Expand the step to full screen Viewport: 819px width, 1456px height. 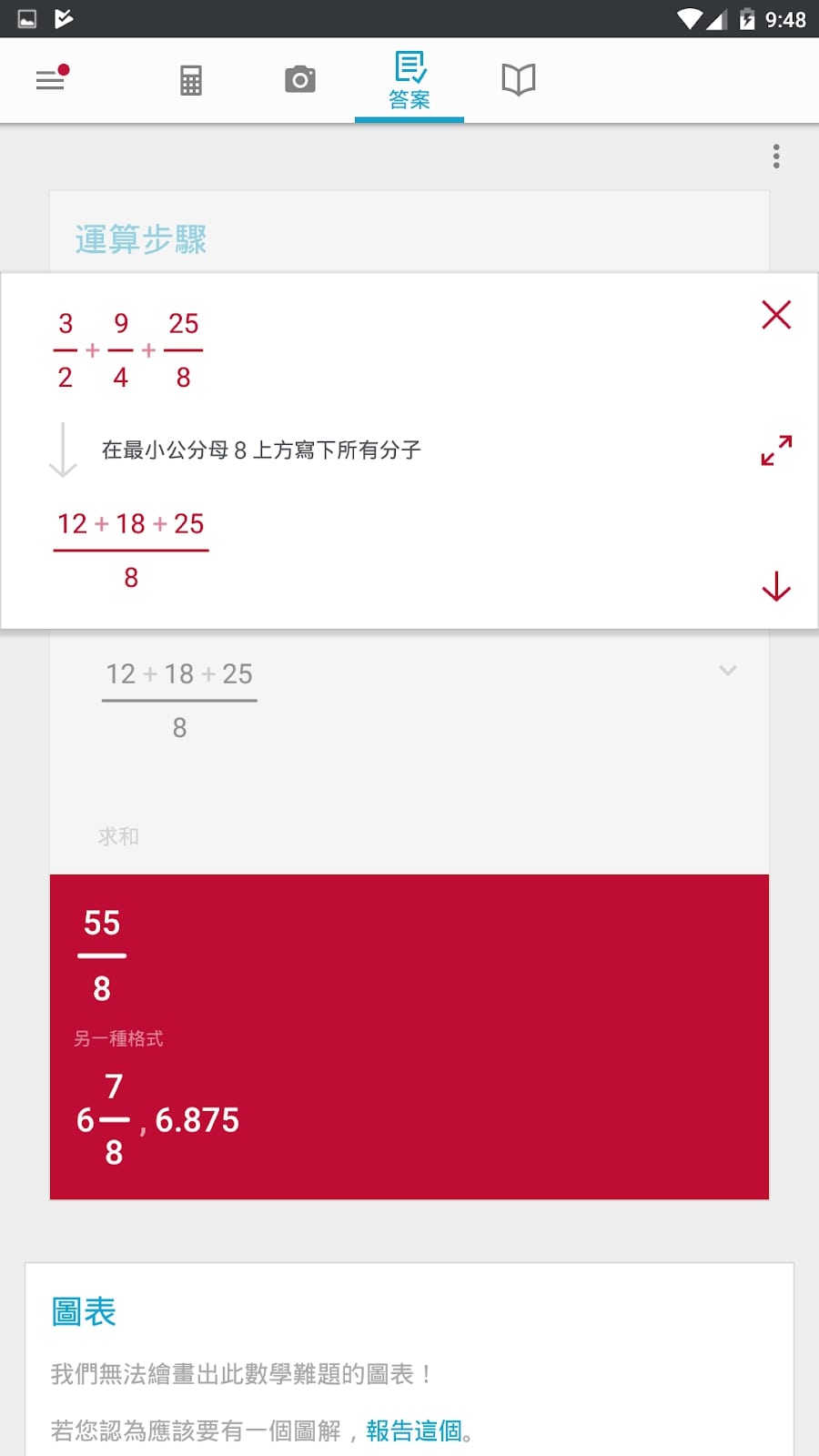tap(776, 450)
